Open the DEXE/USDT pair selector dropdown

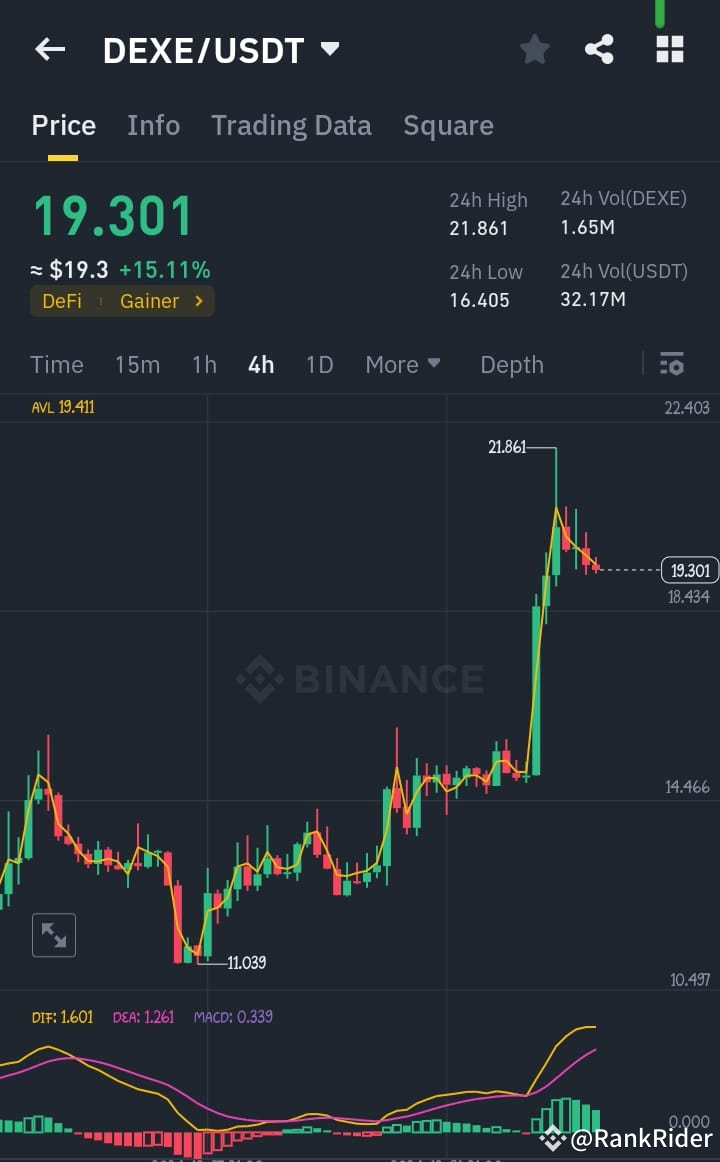(222, 49)
